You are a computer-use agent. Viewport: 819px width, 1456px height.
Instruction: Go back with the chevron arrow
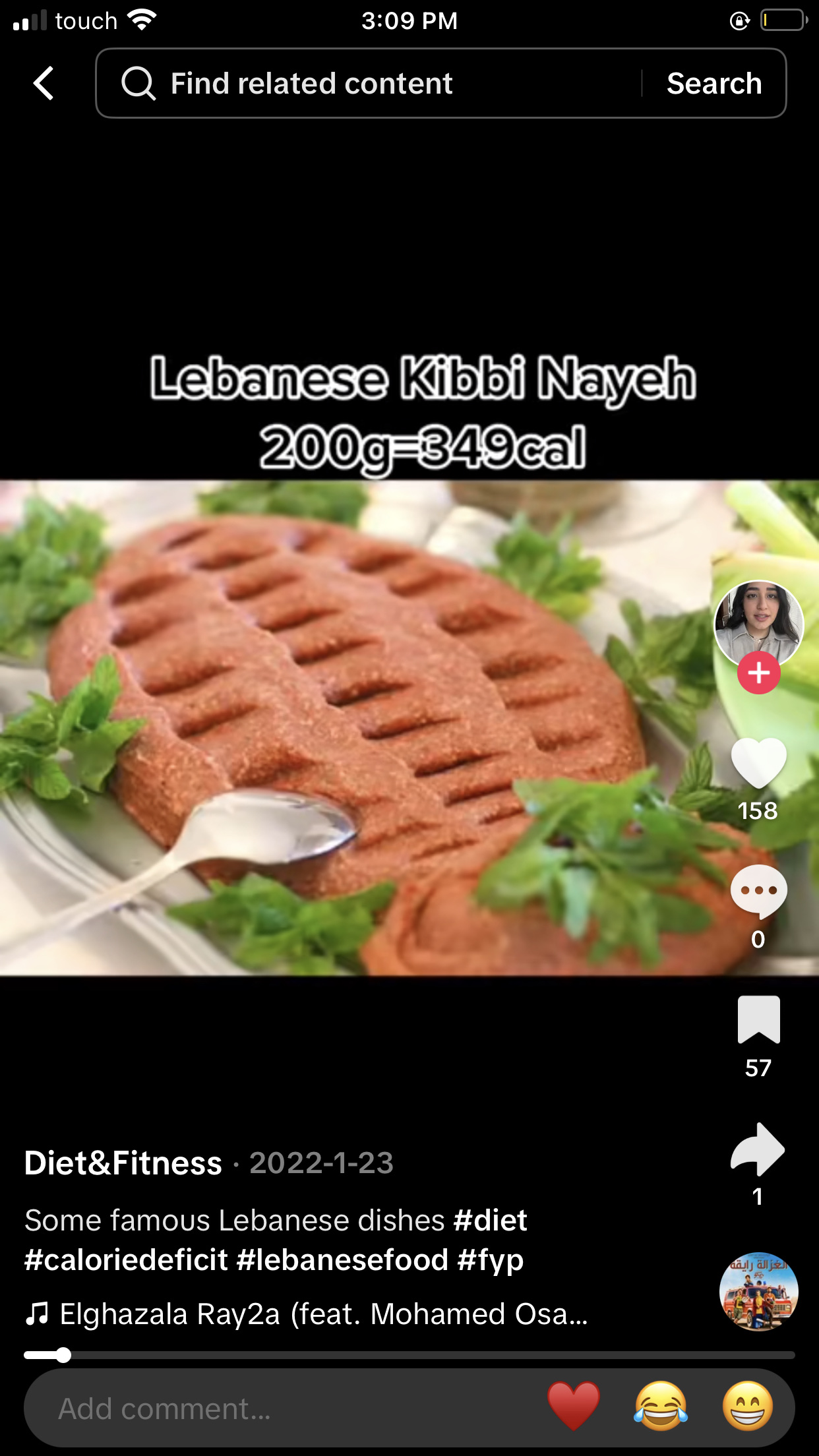42,83
